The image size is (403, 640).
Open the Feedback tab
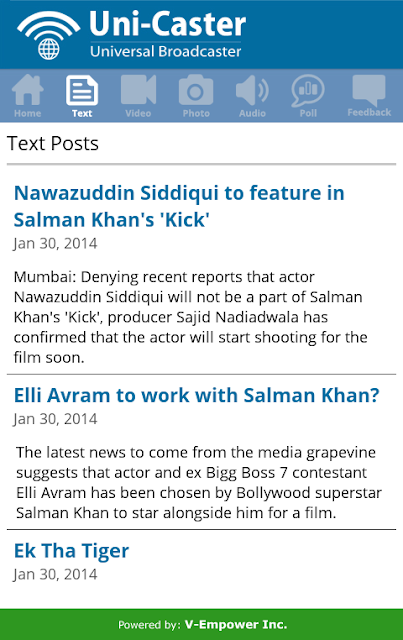pyautogui.click(x=369, y=96)
